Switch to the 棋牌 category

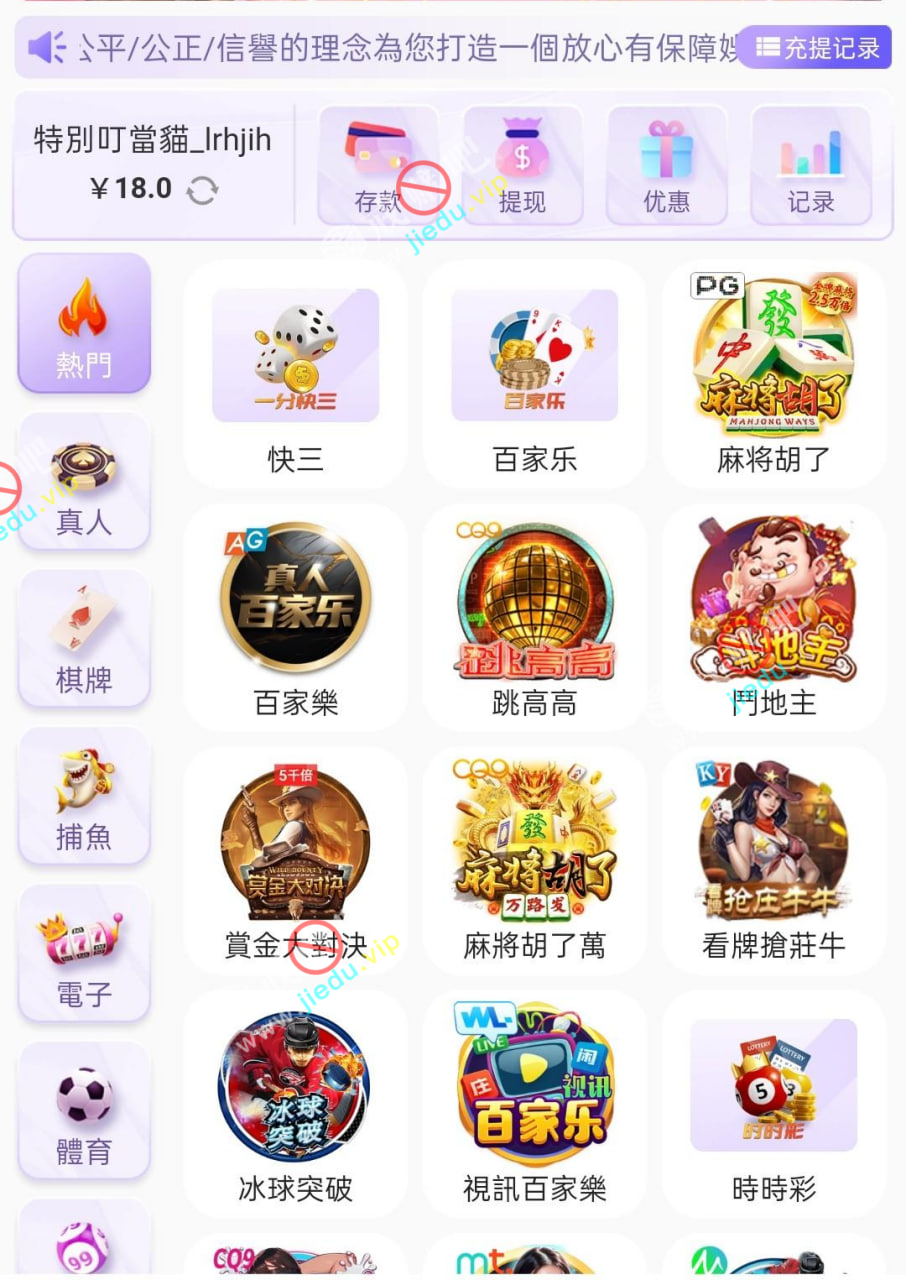pos(84,638)
